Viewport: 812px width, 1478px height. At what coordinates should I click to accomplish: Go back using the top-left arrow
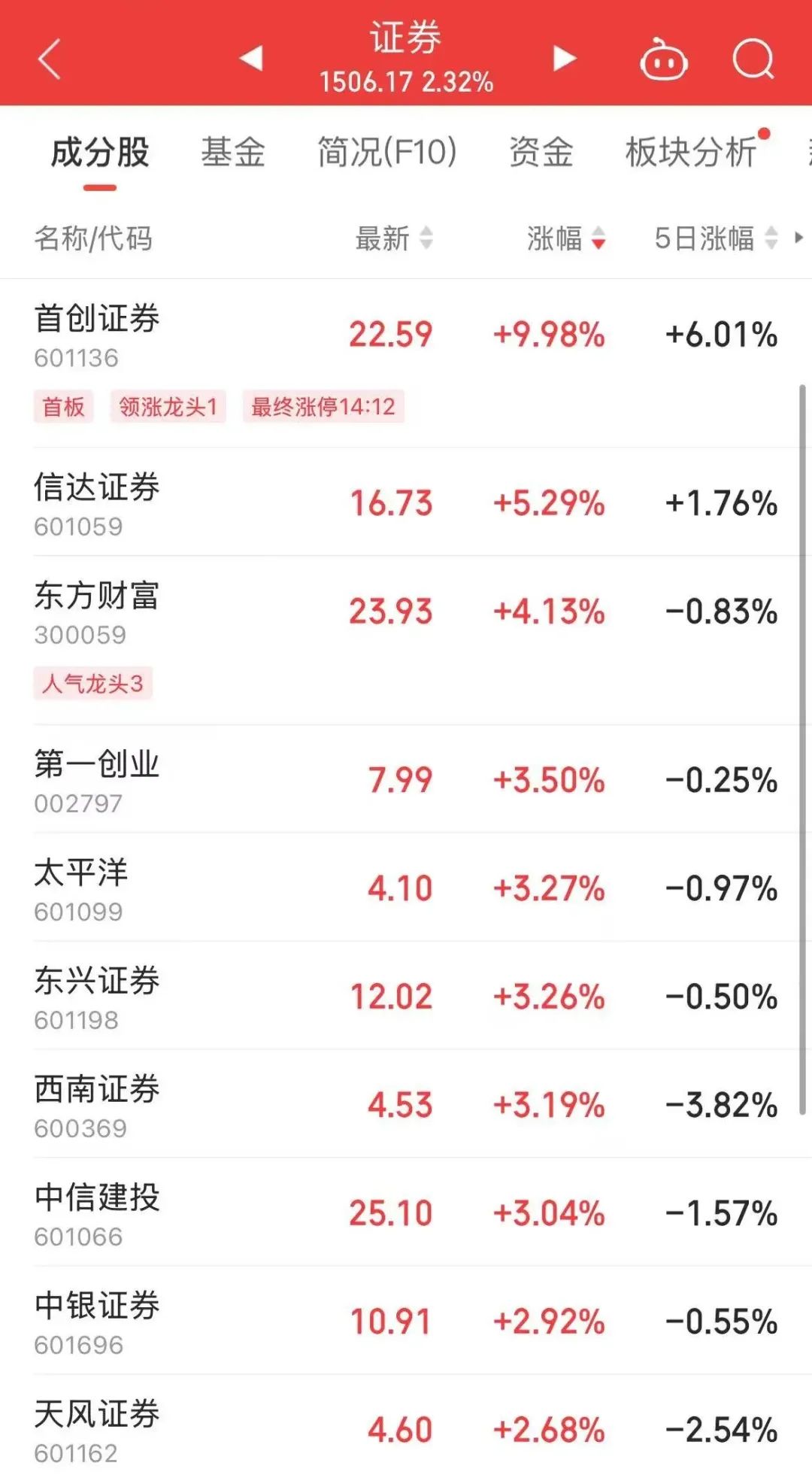[x=50, y=59]
